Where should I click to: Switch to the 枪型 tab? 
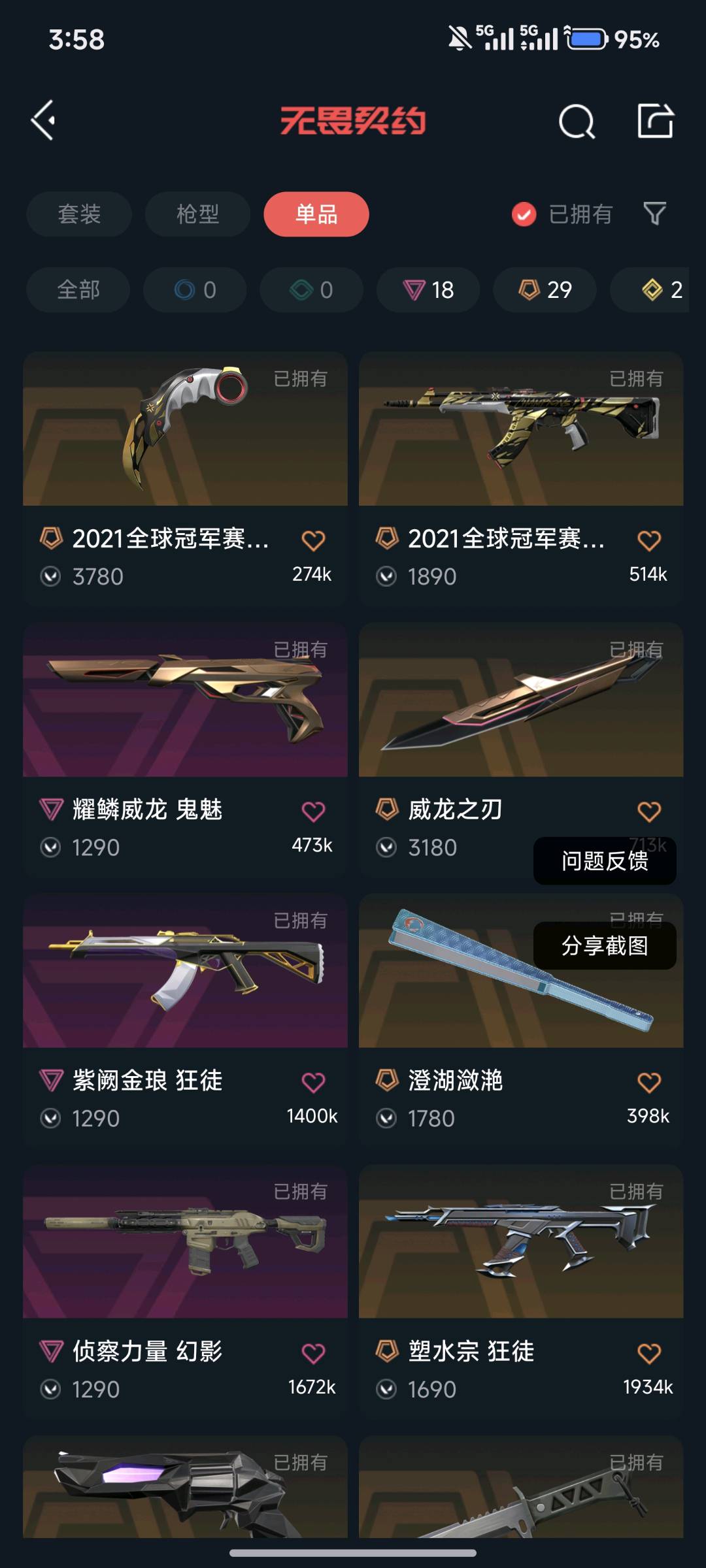pyautogui.click(x=197, y=214)
